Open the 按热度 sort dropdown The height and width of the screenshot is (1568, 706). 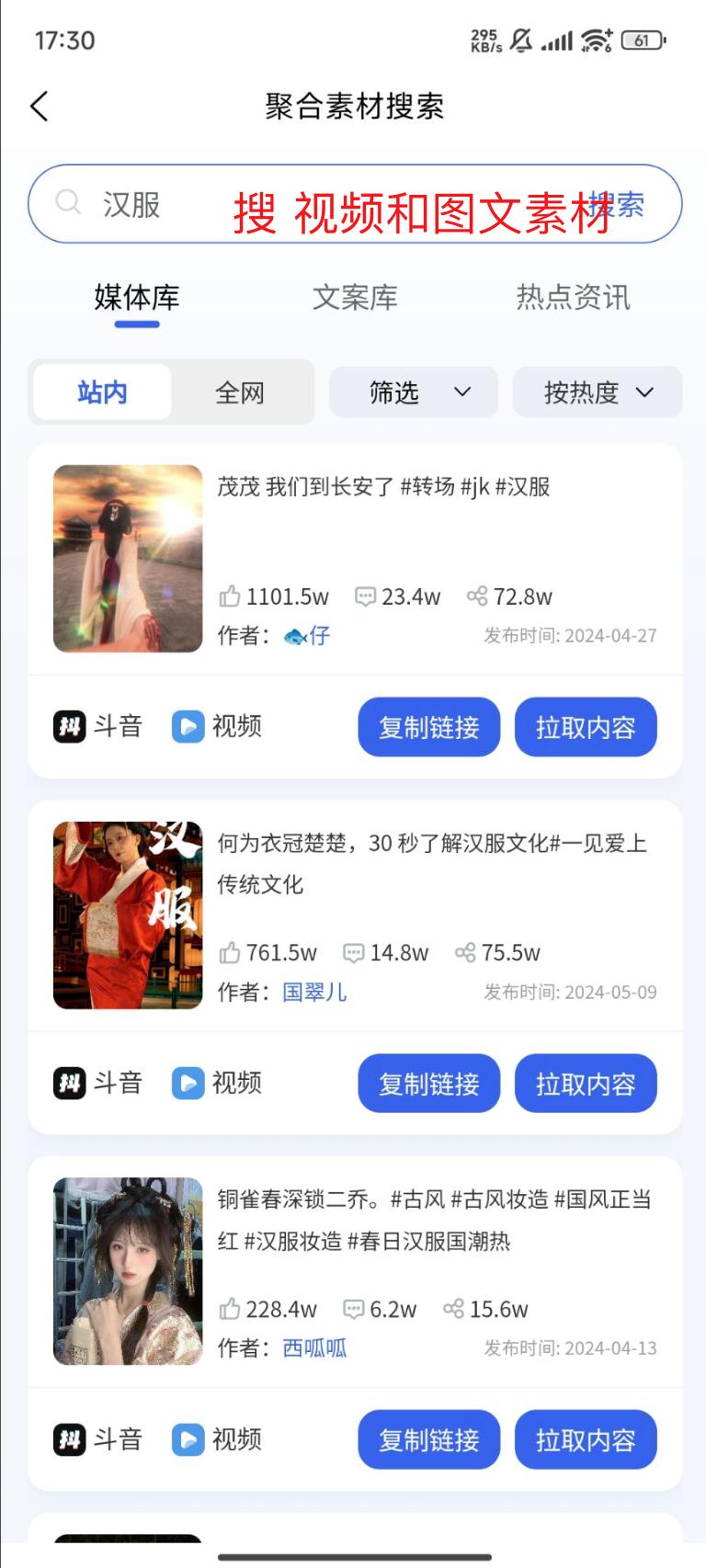coord(598,392)
